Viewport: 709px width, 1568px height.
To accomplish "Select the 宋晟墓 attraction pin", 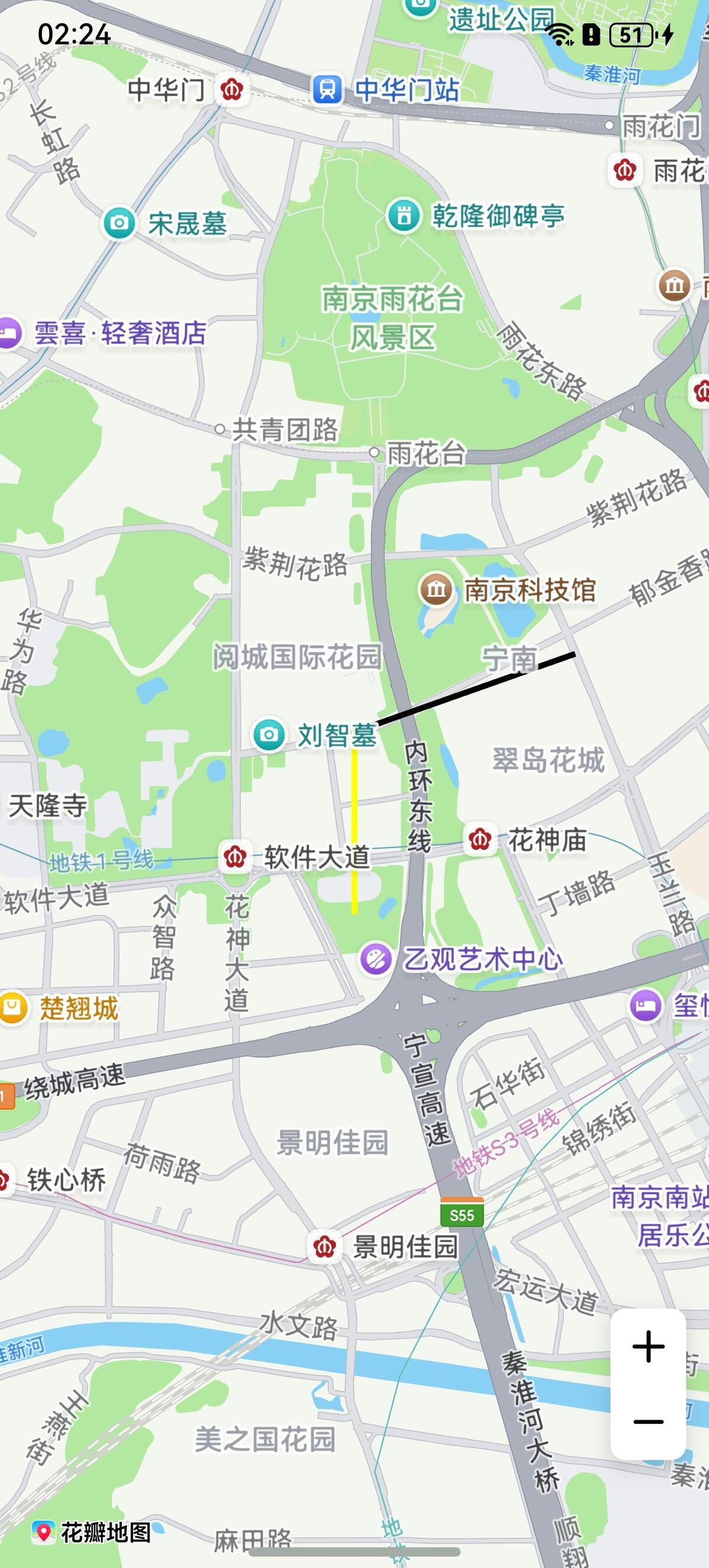I will coord(119,223).
